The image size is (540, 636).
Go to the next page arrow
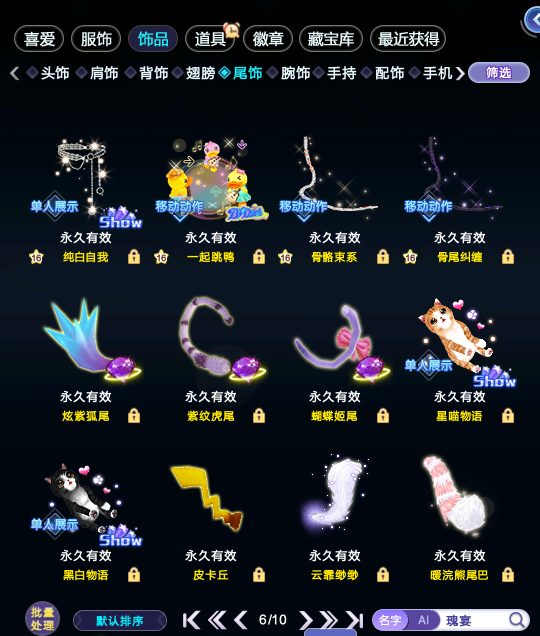click(x=305, y=620)
